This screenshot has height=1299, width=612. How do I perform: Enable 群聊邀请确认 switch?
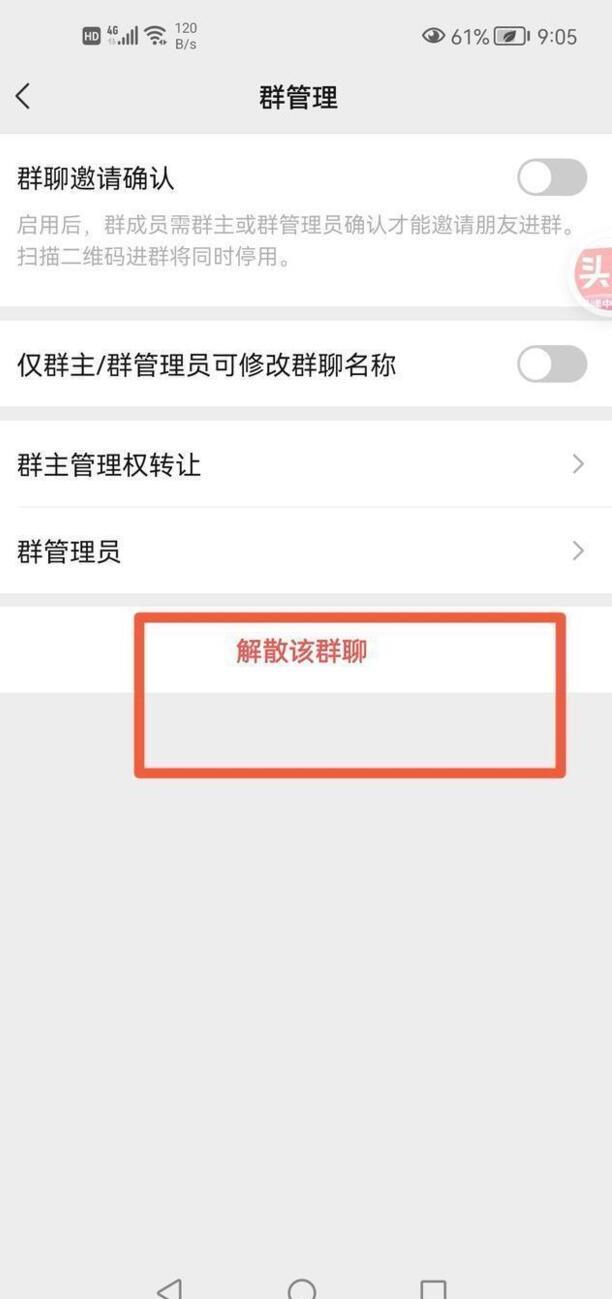[x=551, y=179]
